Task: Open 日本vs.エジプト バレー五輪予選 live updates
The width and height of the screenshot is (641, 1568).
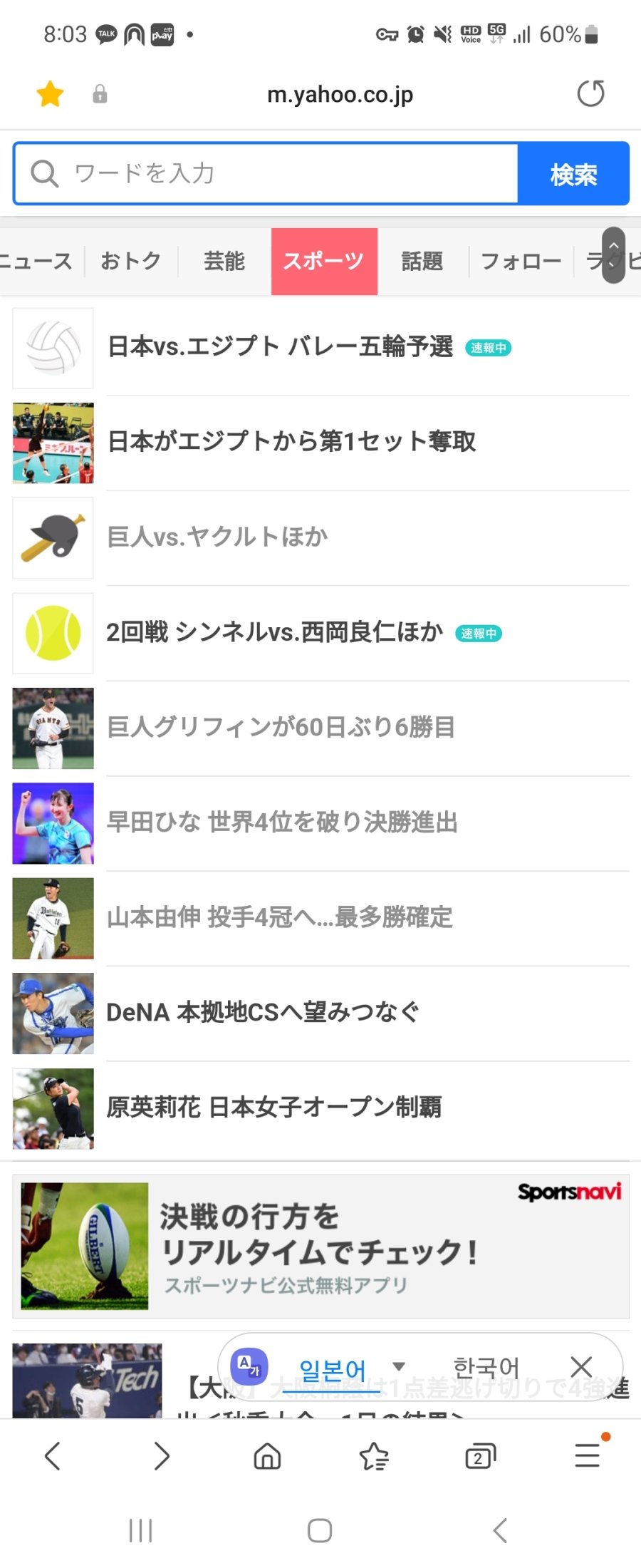Action: (280, 347)
